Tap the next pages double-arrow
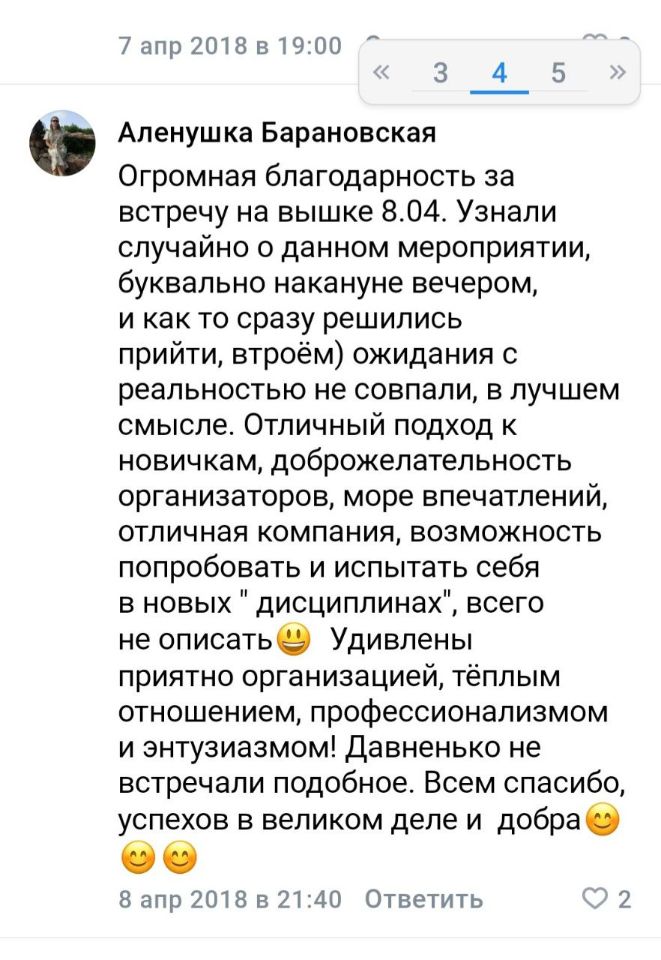The width and height of the screenshot is (661, 960). (x=617, y=72)
